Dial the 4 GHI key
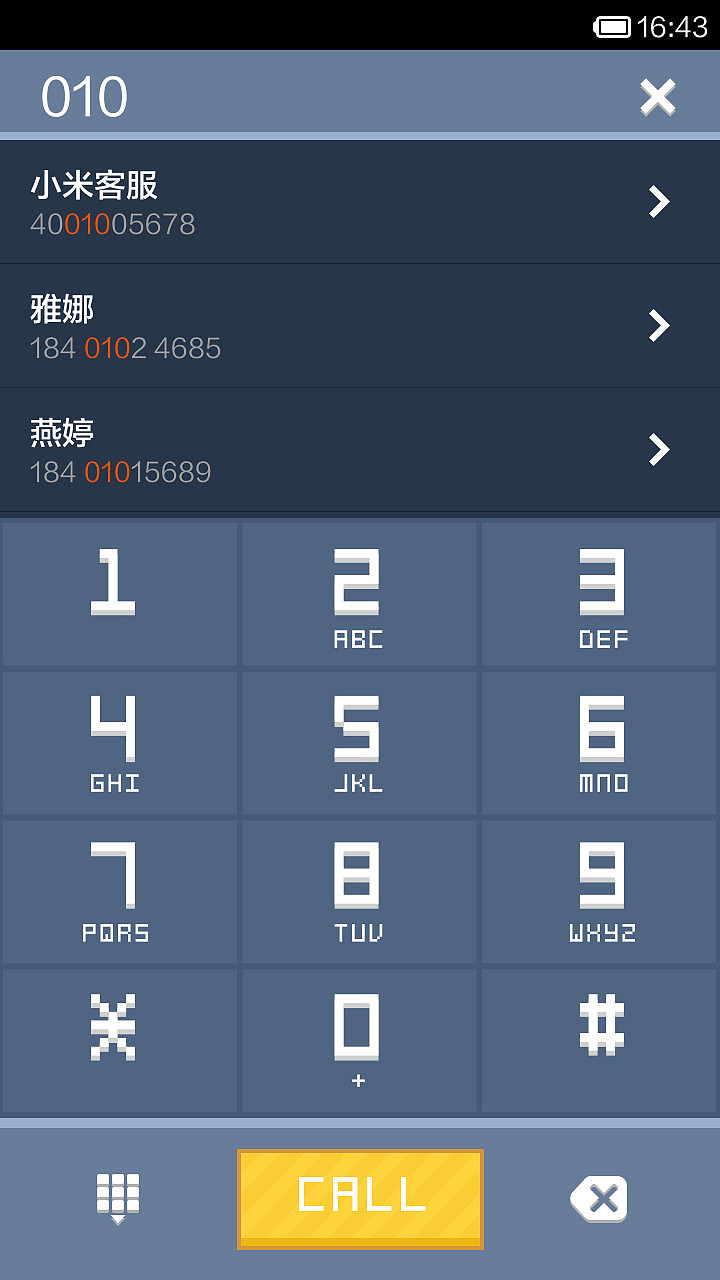This screenshot has height=1280, width=720. pos(119,742)
